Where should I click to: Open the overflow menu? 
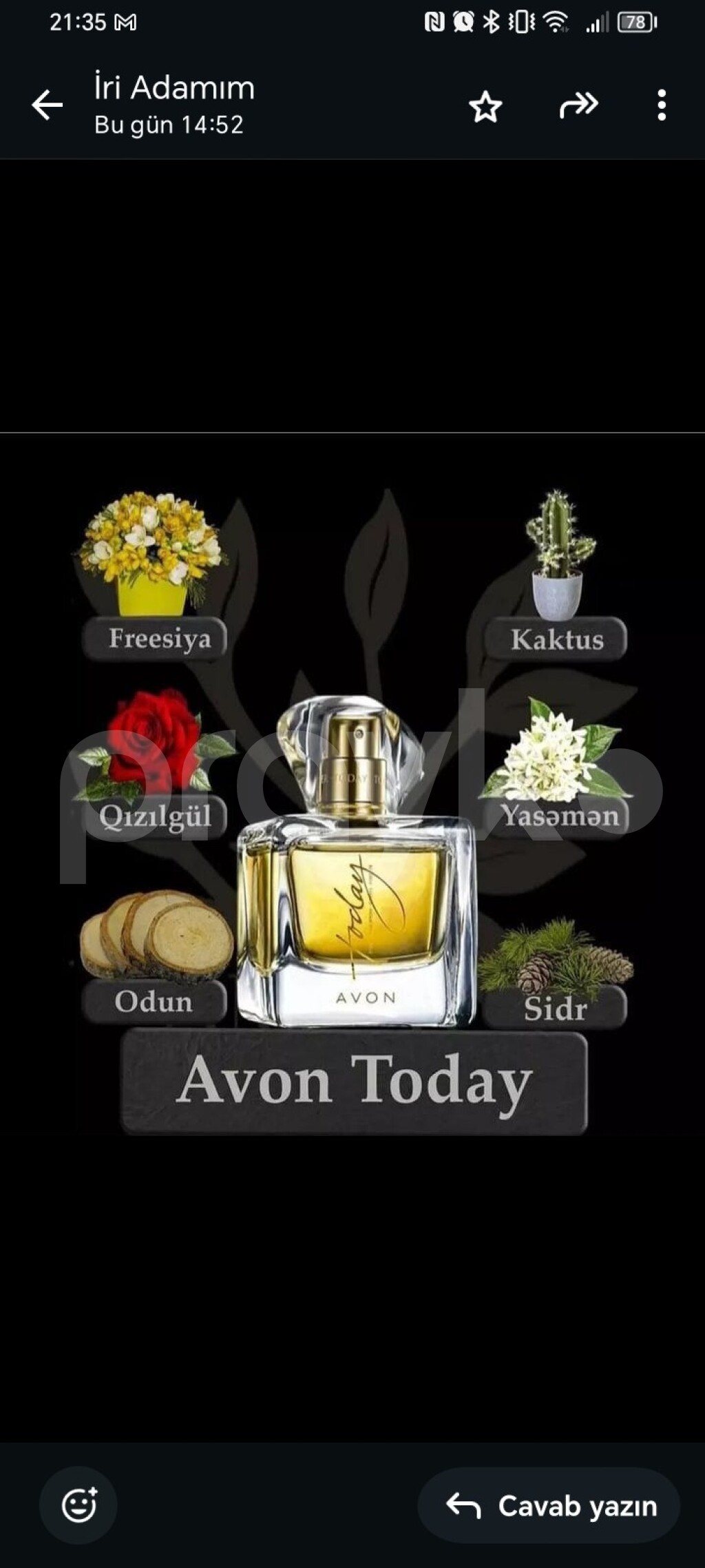(x=662, y=105)
